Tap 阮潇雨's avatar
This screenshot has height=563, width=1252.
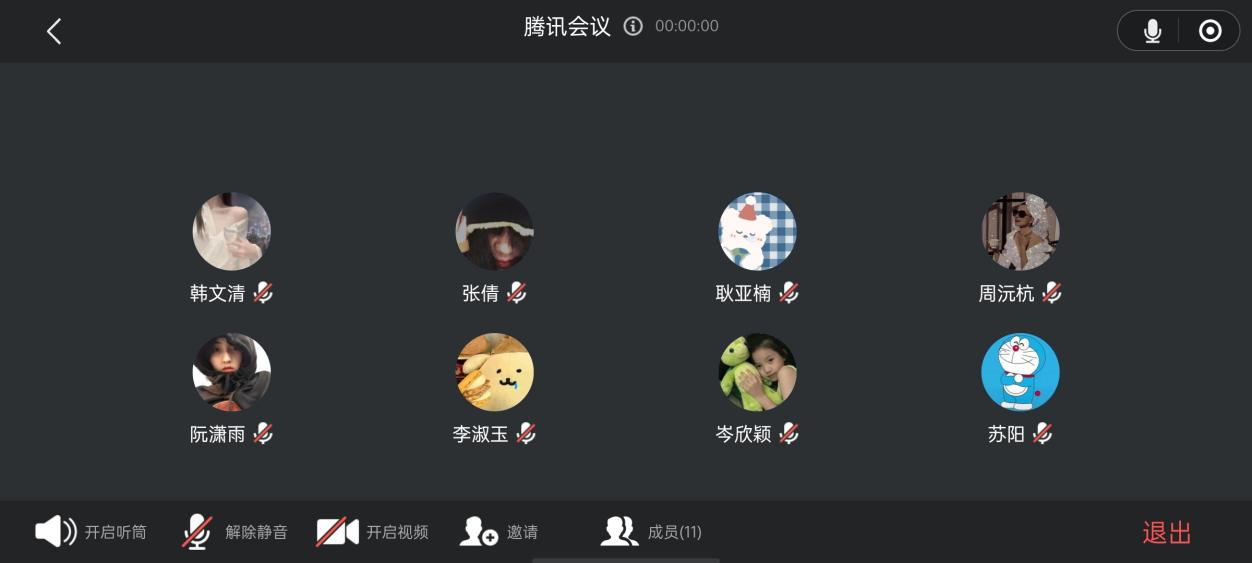[x=231, y=372]
